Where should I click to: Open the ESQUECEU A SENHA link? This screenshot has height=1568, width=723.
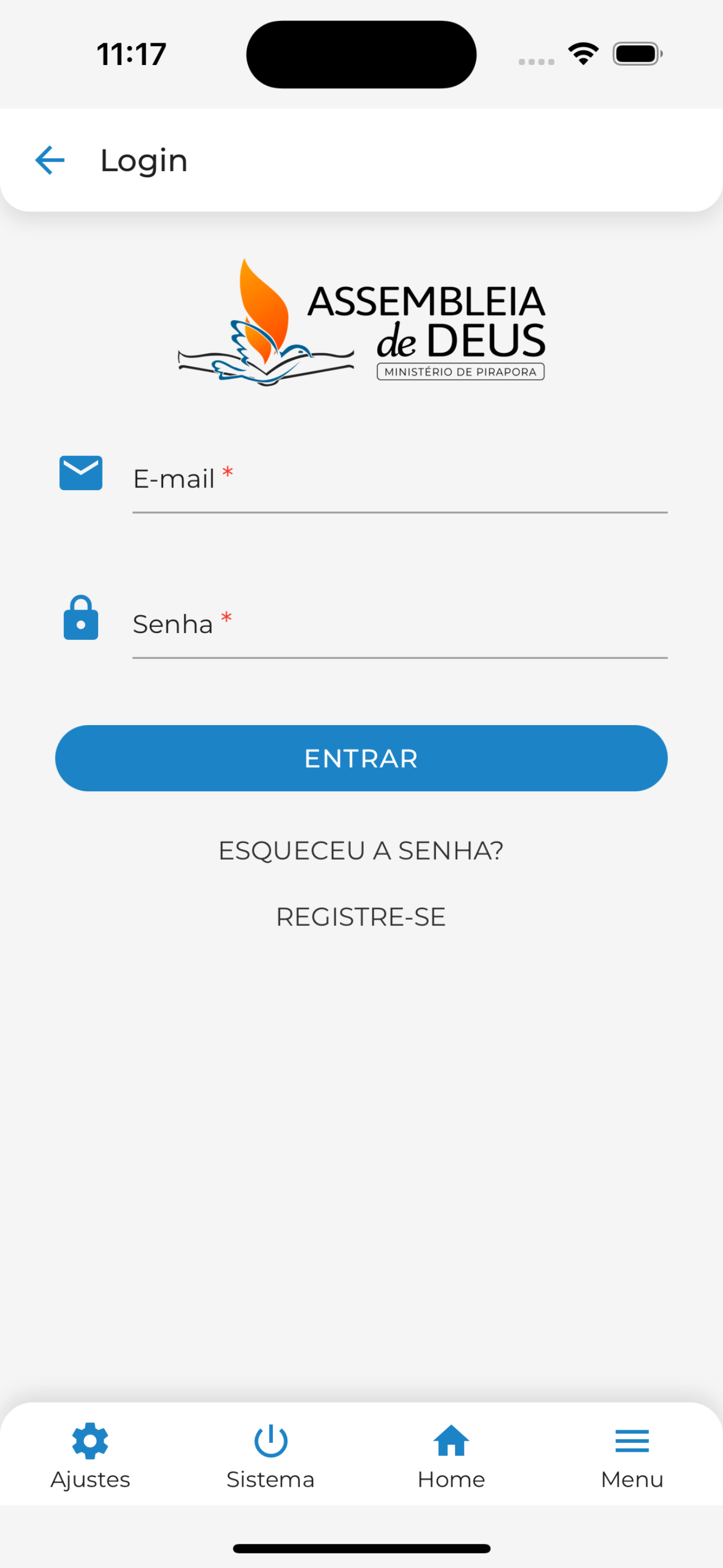pyautogui.click(x=361, y=851)
